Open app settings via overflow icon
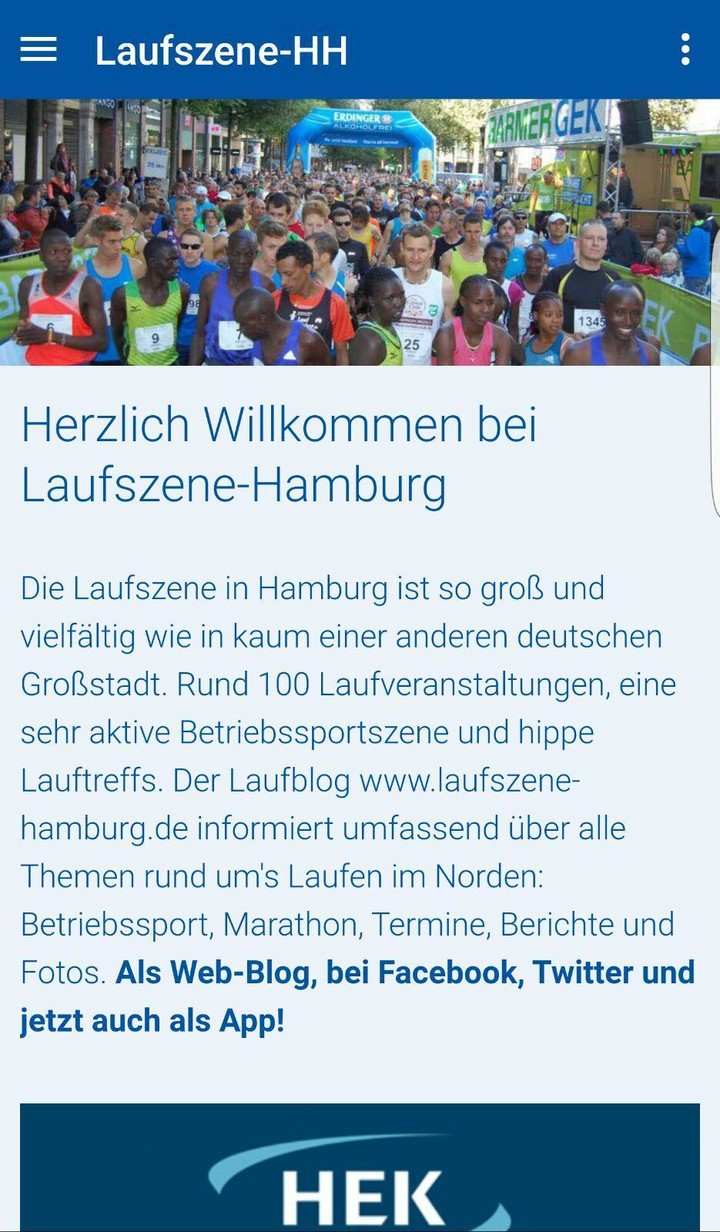The width and height of the screenshot is (720, 1232). 684,50
